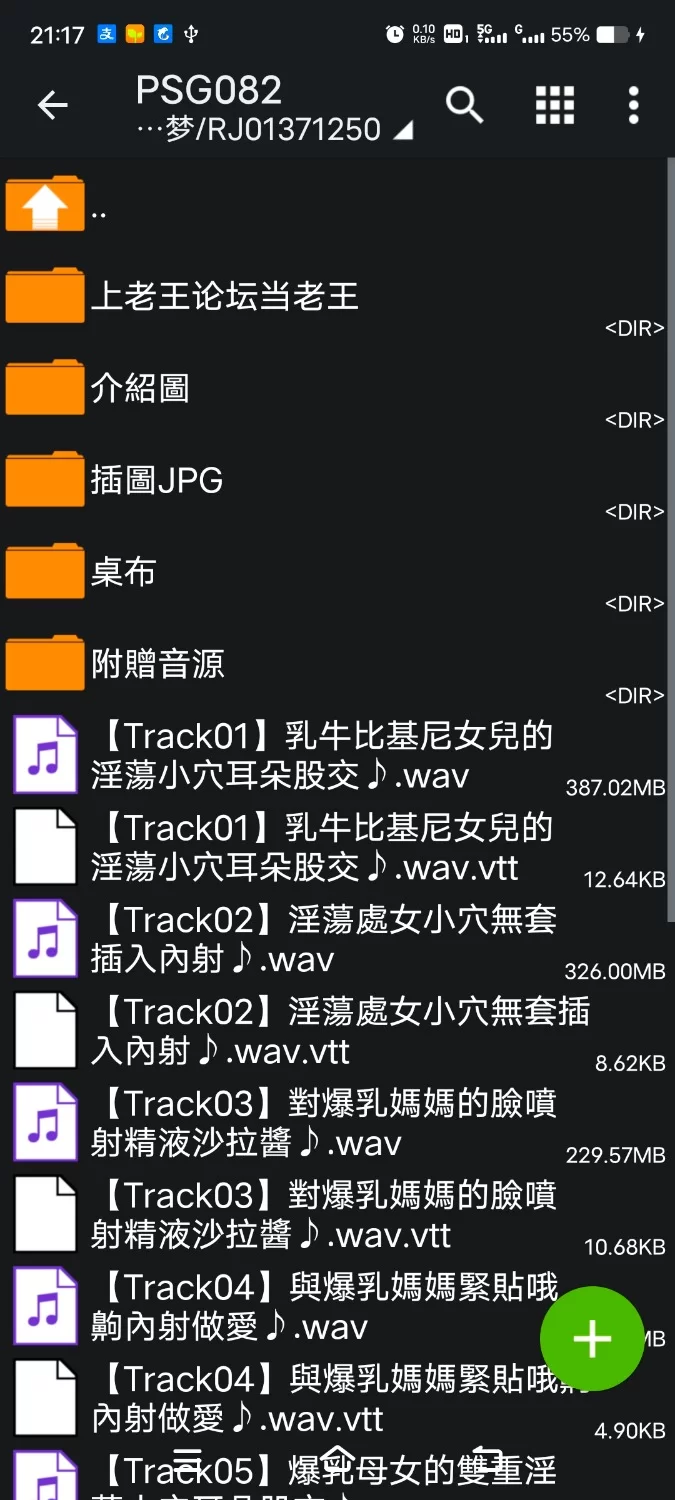Open the Track04 .wav.vtt subtitle file
The image size is (675, 1500).
[x=300, y=1400]
